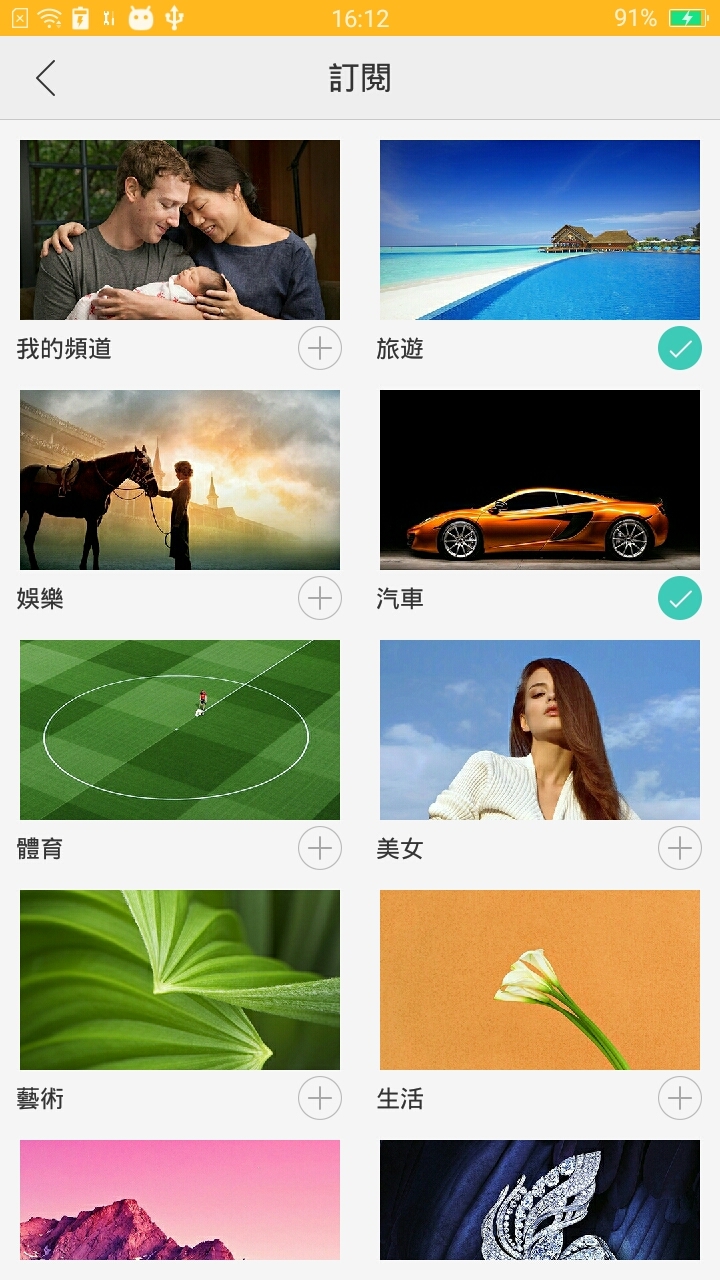The height and width of the screenshot is (1280, 720).
Task: Open the pink mountain channel tile
Action: pos(180,1200)
